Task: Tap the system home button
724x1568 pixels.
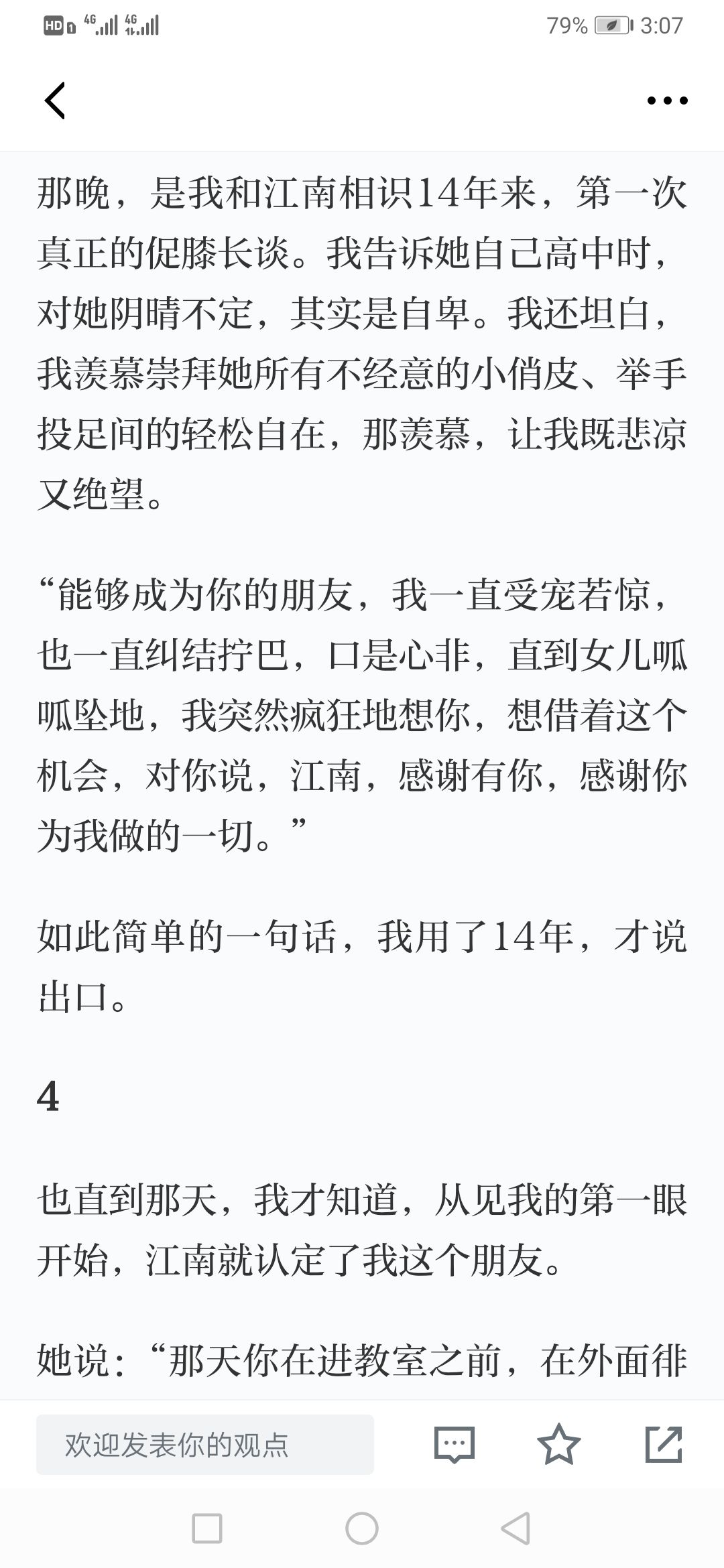Action: pyautogui.click(x=362, y=1528)
